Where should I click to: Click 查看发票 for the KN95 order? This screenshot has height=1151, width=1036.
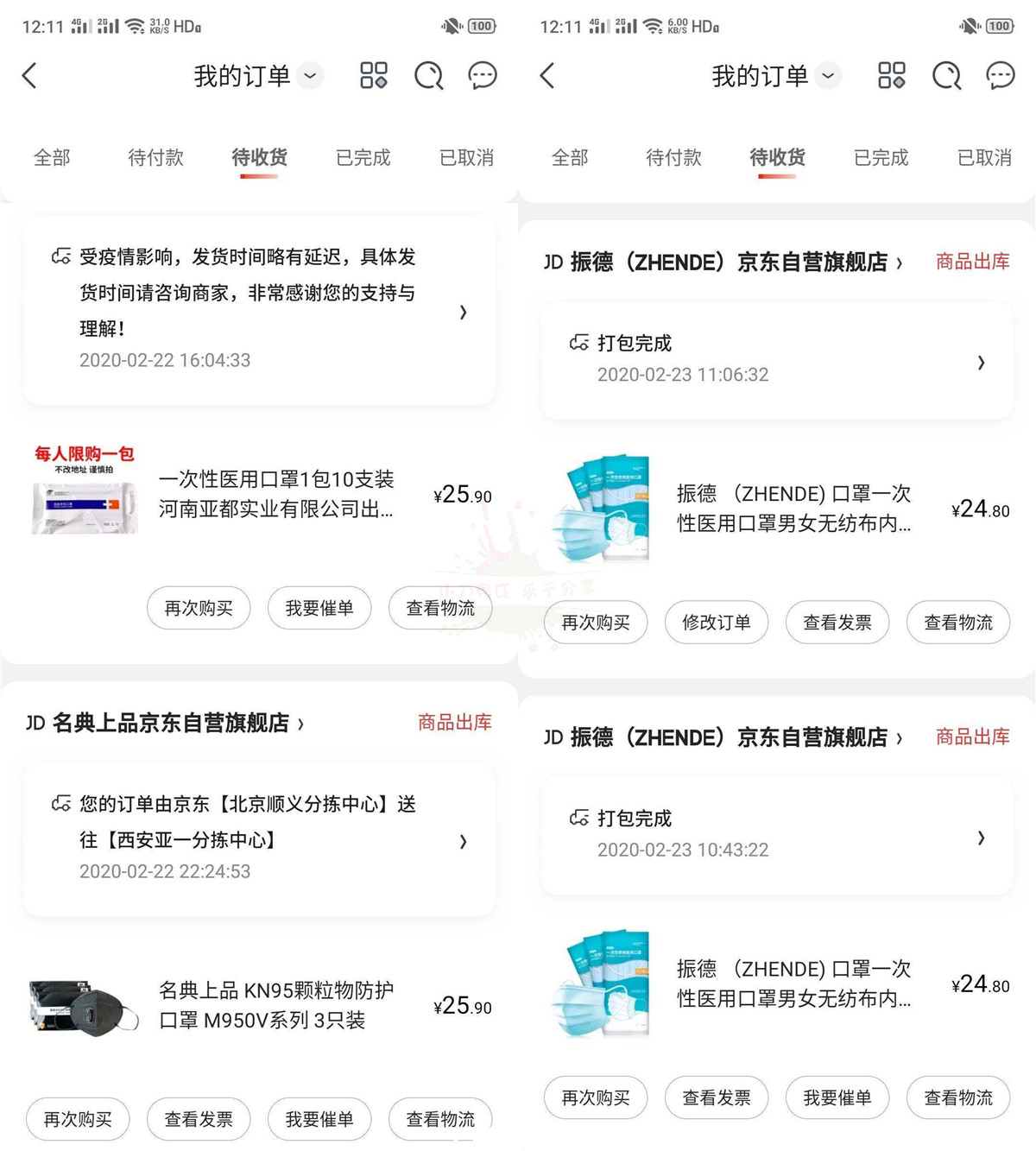(199, 1119)
